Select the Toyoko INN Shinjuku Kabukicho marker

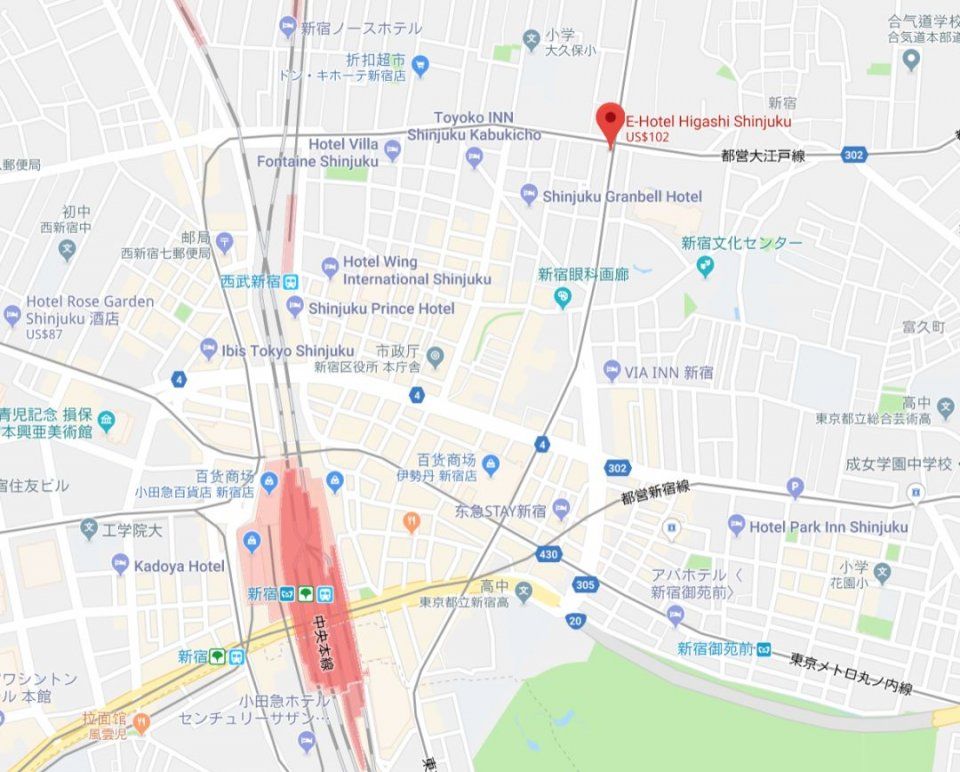coord(474,157)
